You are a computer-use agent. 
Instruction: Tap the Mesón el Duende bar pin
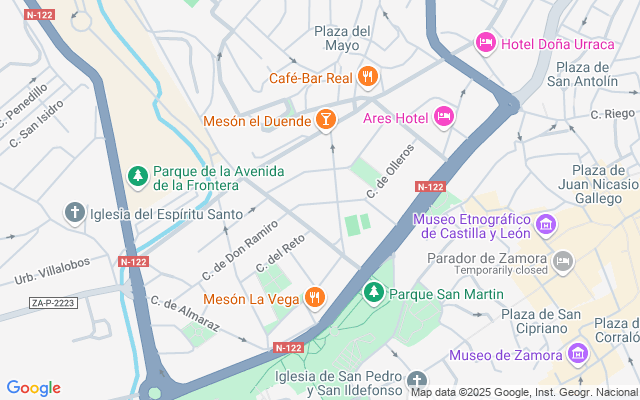325,120
